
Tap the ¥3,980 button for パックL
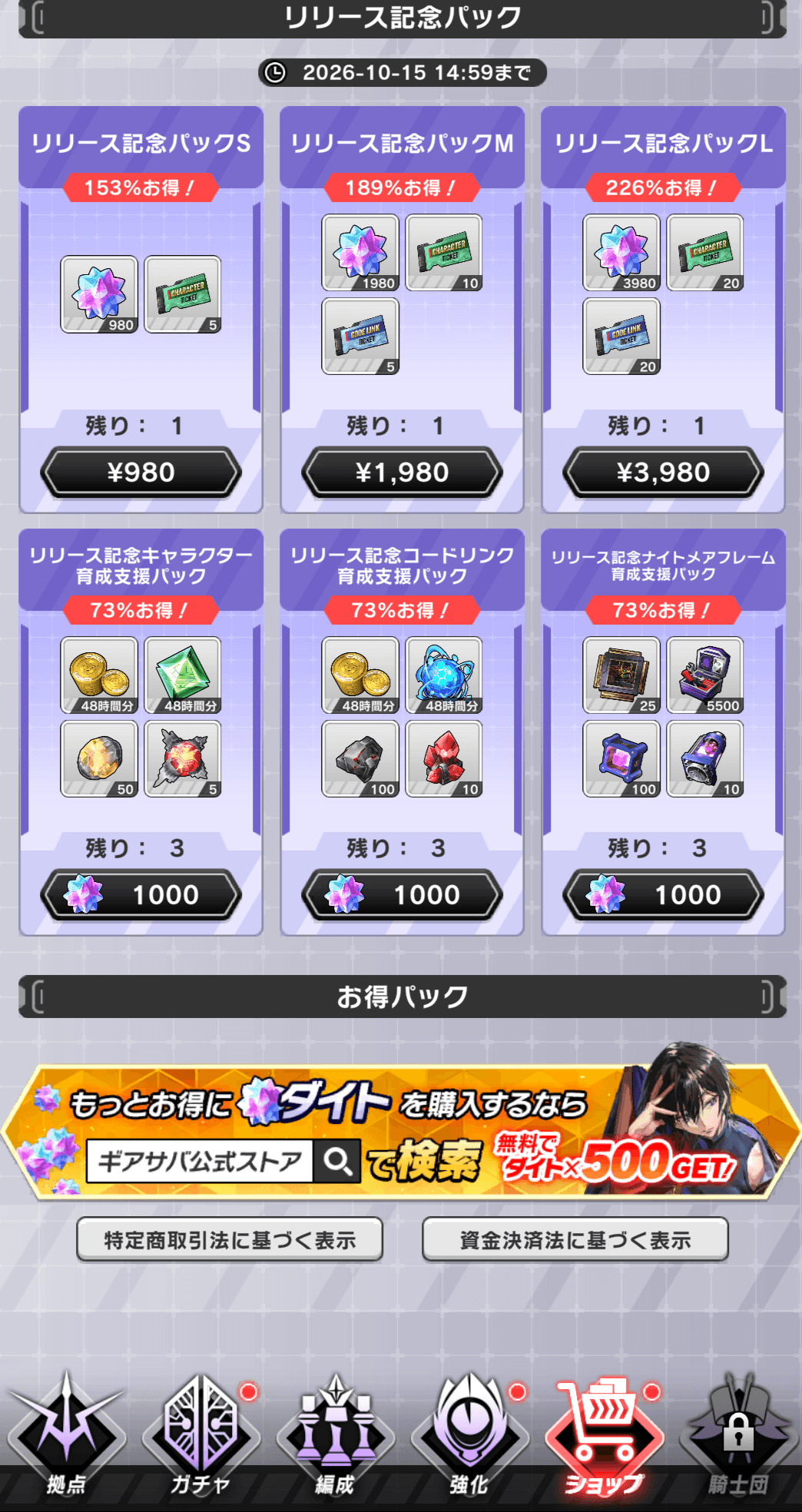click(663, 472)
